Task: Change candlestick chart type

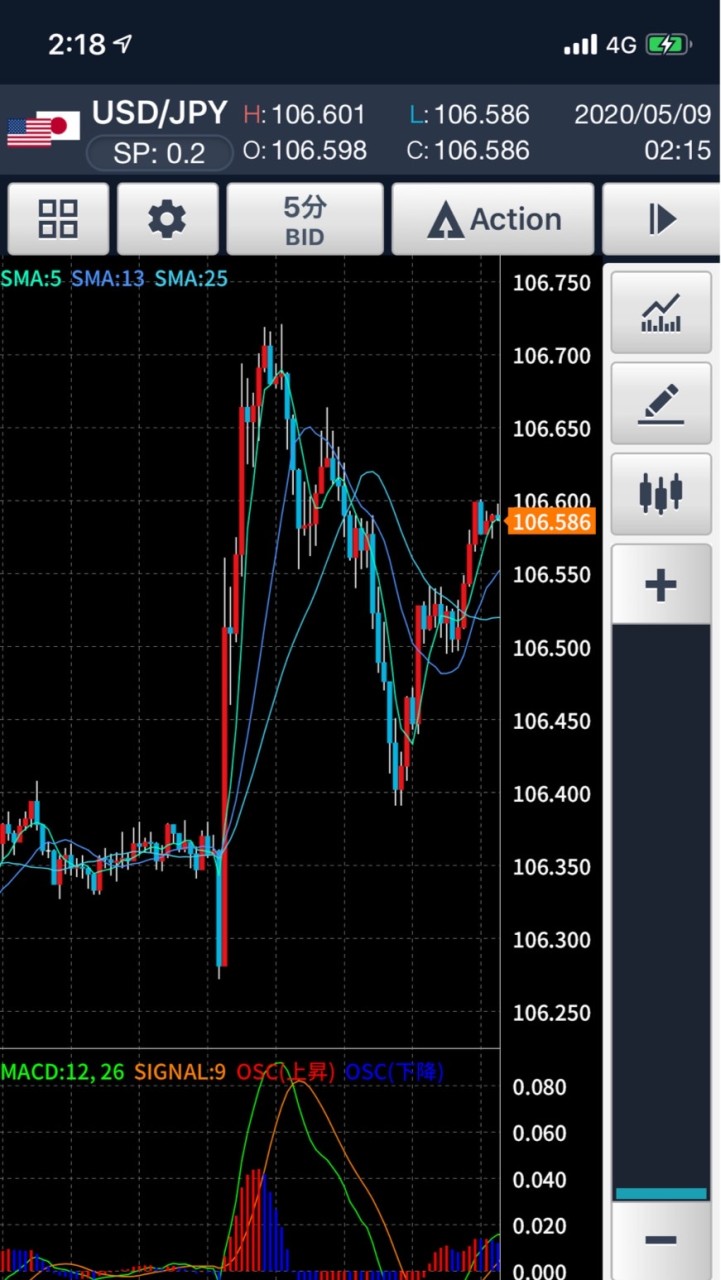Action: tap(661, 493)
